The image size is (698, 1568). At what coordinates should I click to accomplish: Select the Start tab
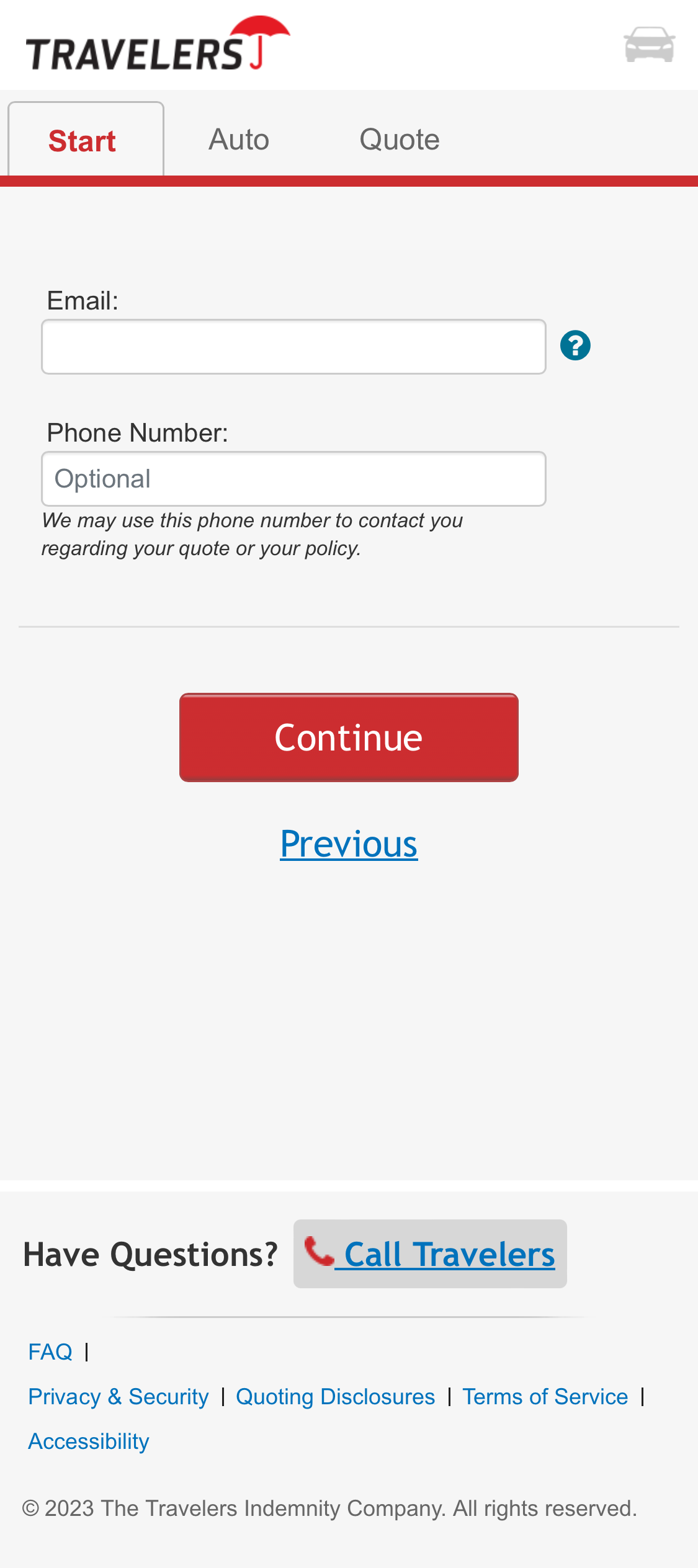tap(84, 139)
